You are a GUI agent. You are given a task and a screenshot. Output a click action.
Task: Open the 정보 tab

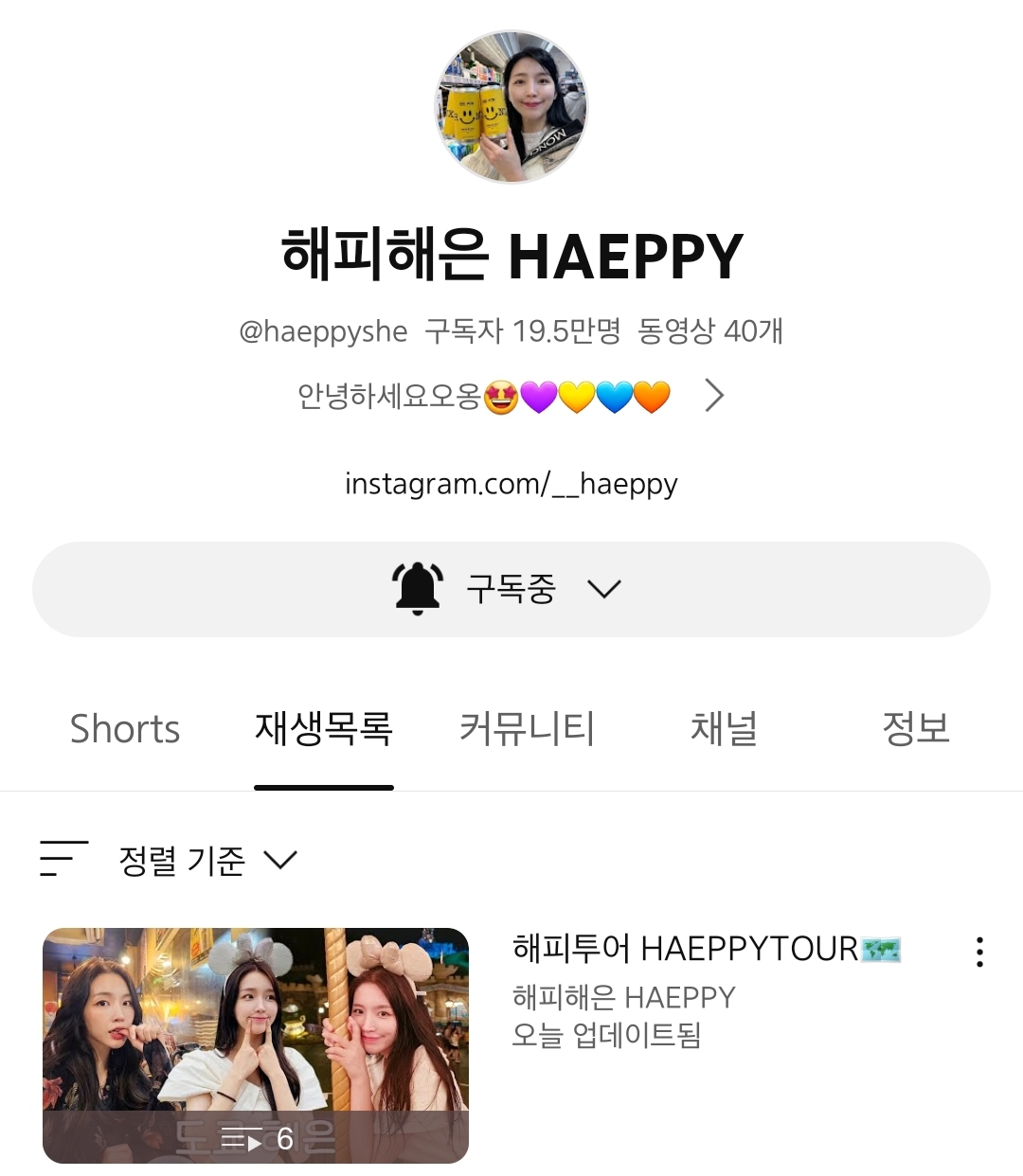(x=915, y=729)
